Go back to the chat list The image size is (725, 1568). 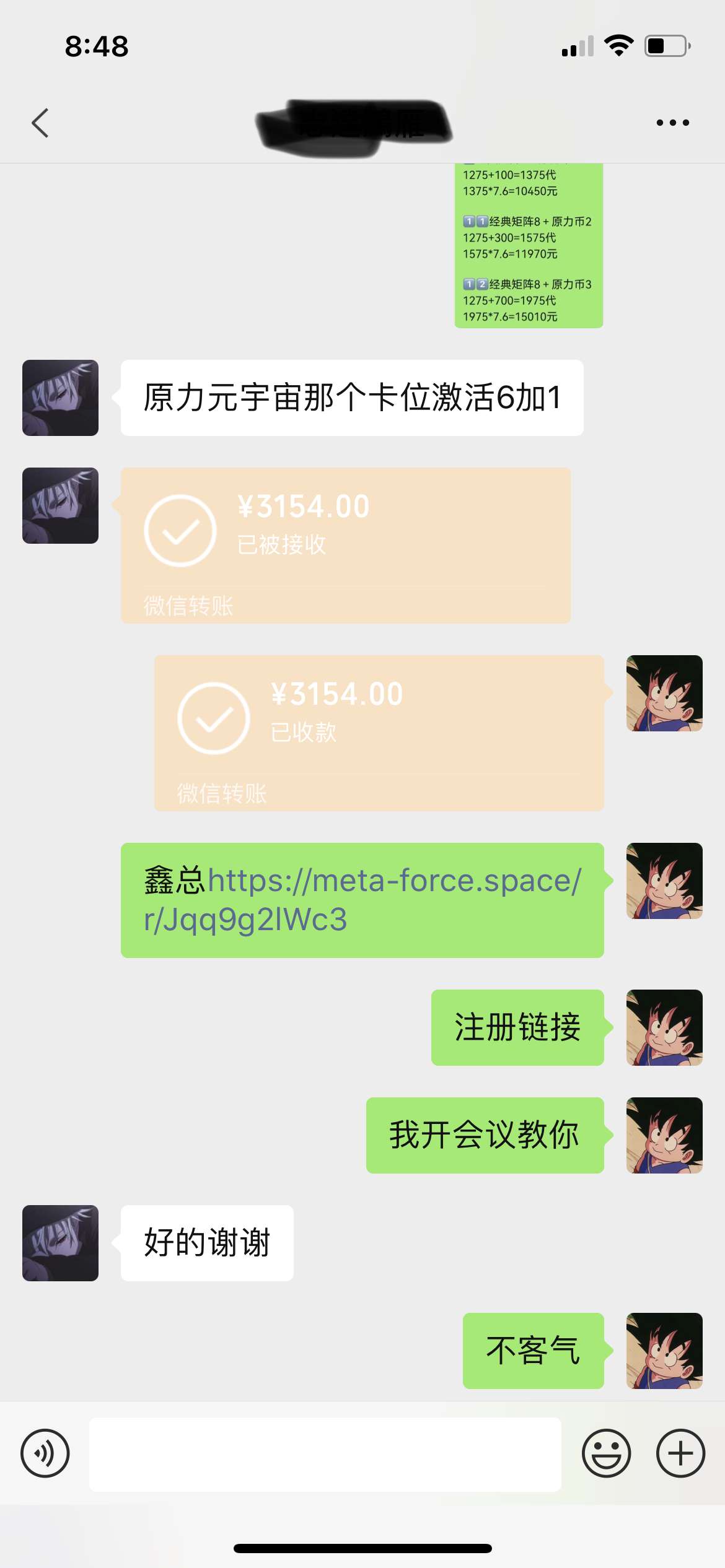pos(40,123)
